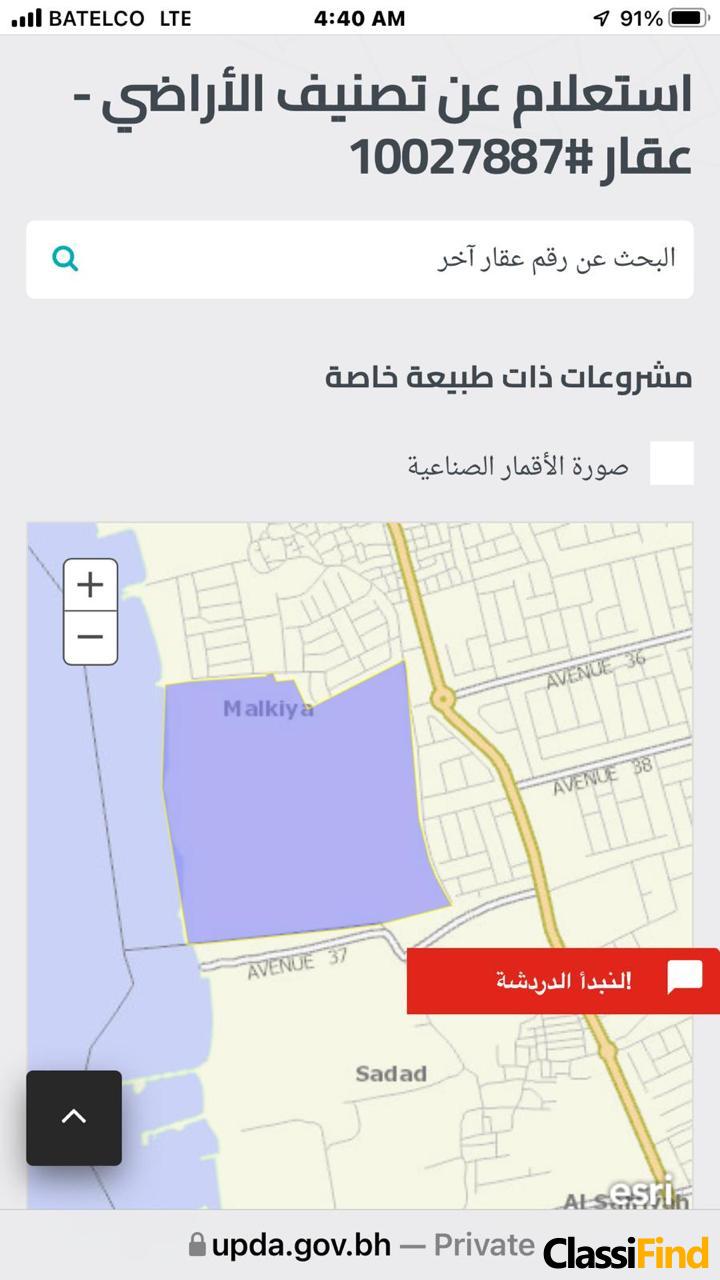Image resolution: width=720 pixels, height=1280 pixels.
Task: Enable the satellite image checkbox
Action: [671, 464]
